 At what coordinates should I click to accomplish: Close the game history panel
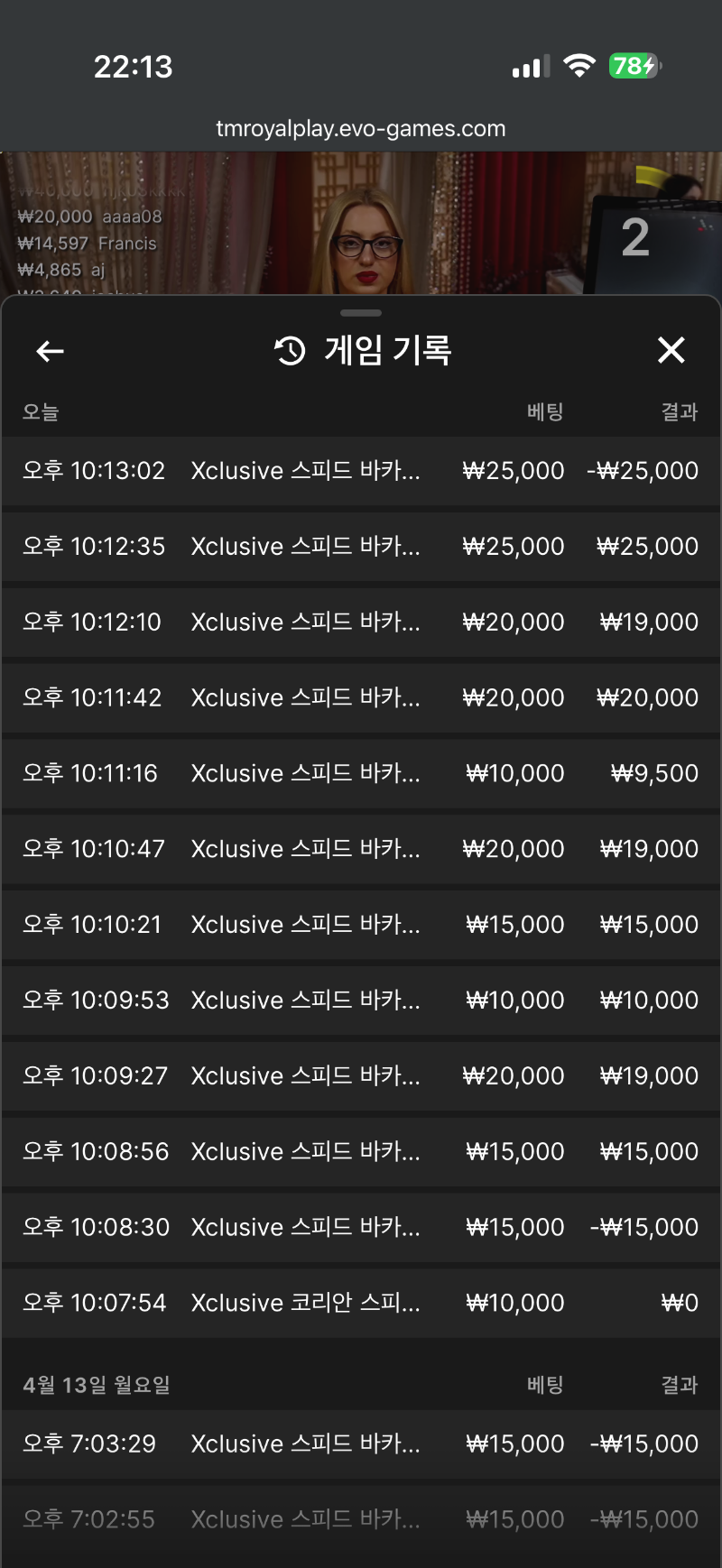tap(671, 350)
